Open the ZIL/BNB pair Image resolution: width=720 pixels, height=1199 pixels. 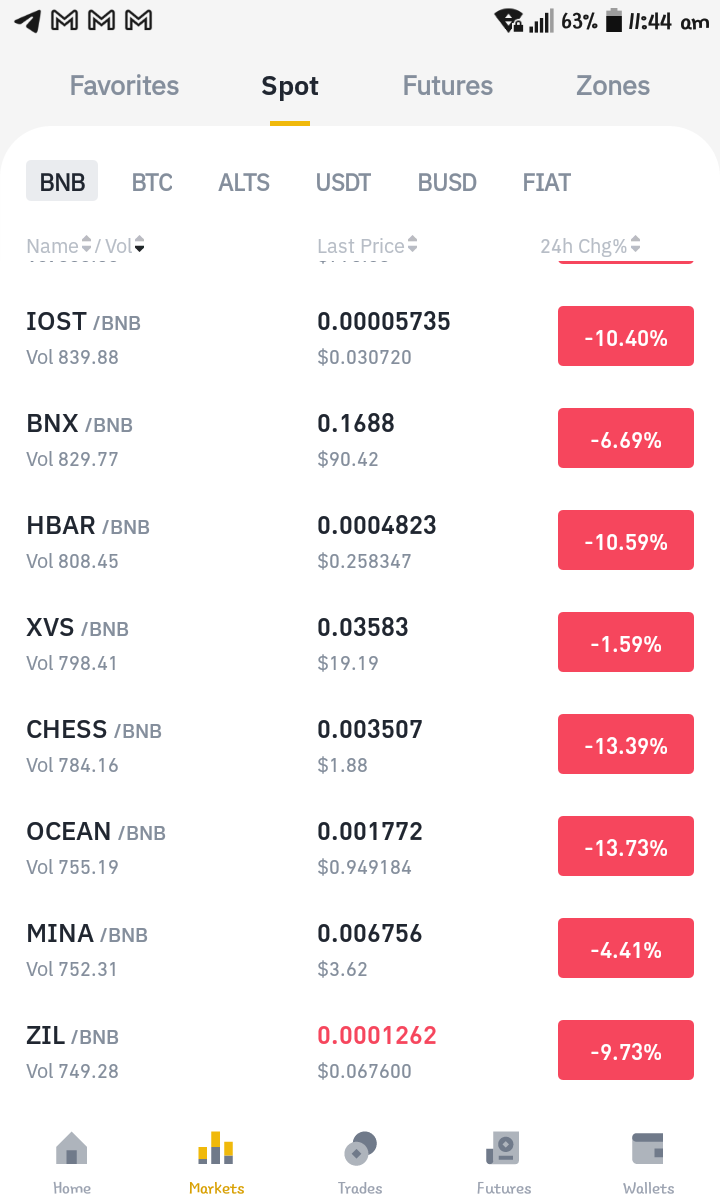(x=360, y=1051)
